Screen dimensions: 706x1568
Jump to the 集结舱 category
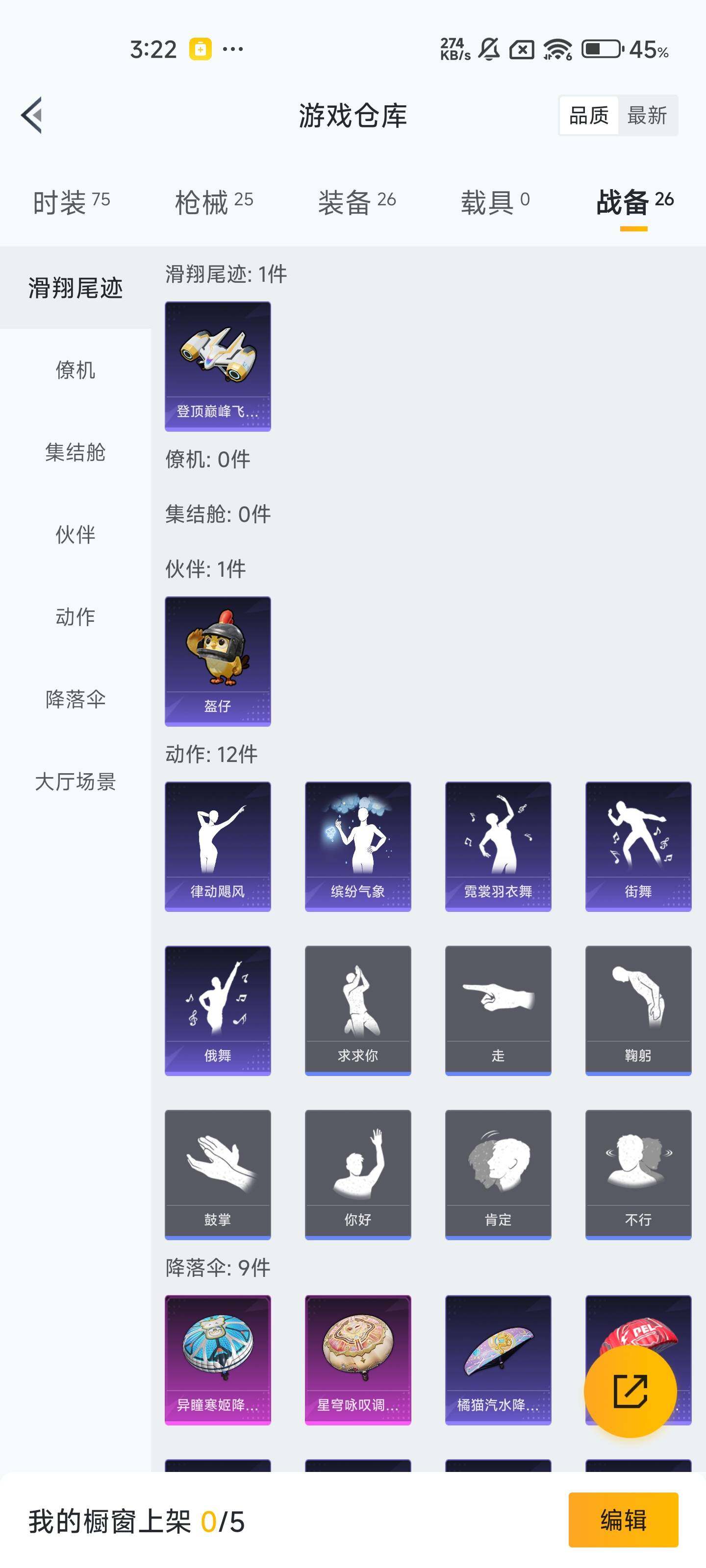(76, 452)
